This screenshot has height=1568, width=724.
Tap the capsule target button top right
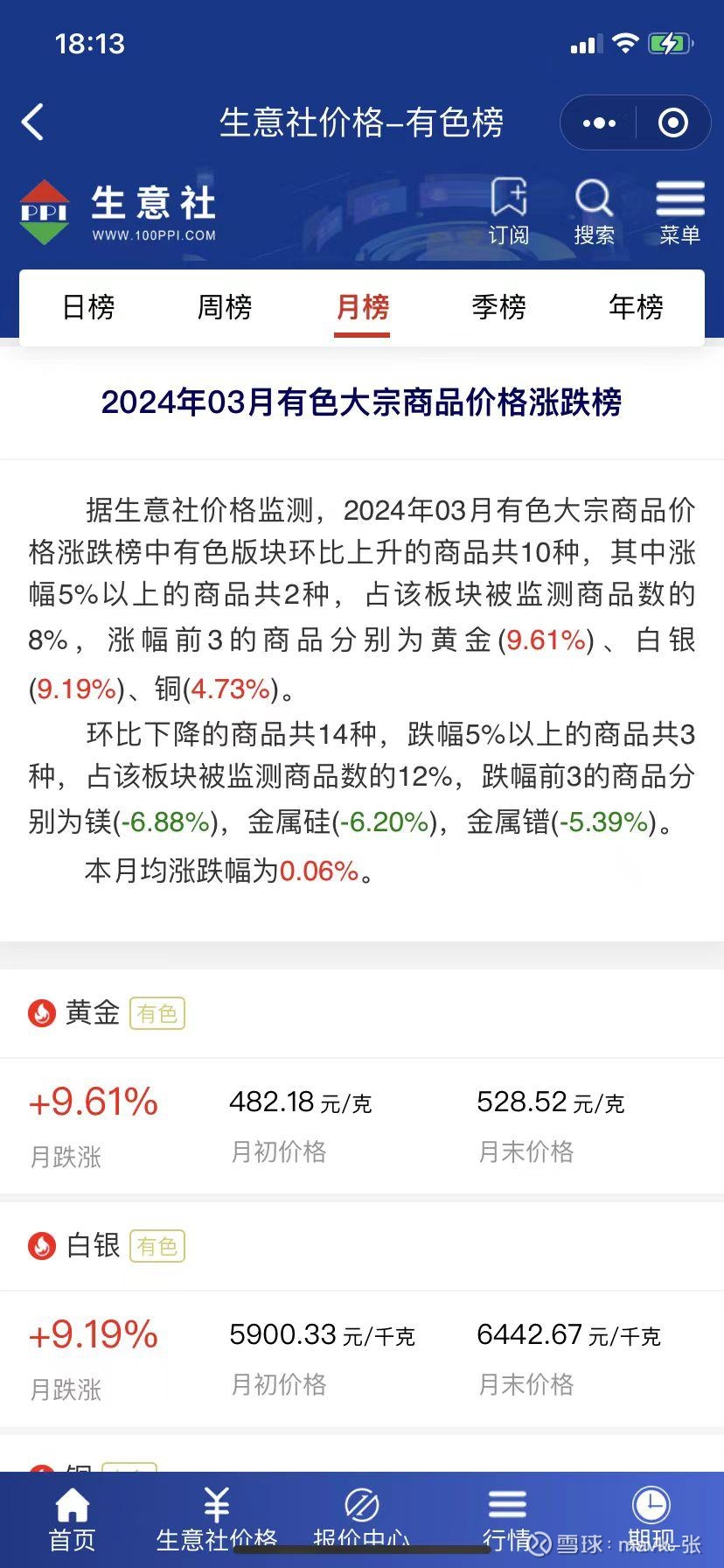tap(673, 122)
